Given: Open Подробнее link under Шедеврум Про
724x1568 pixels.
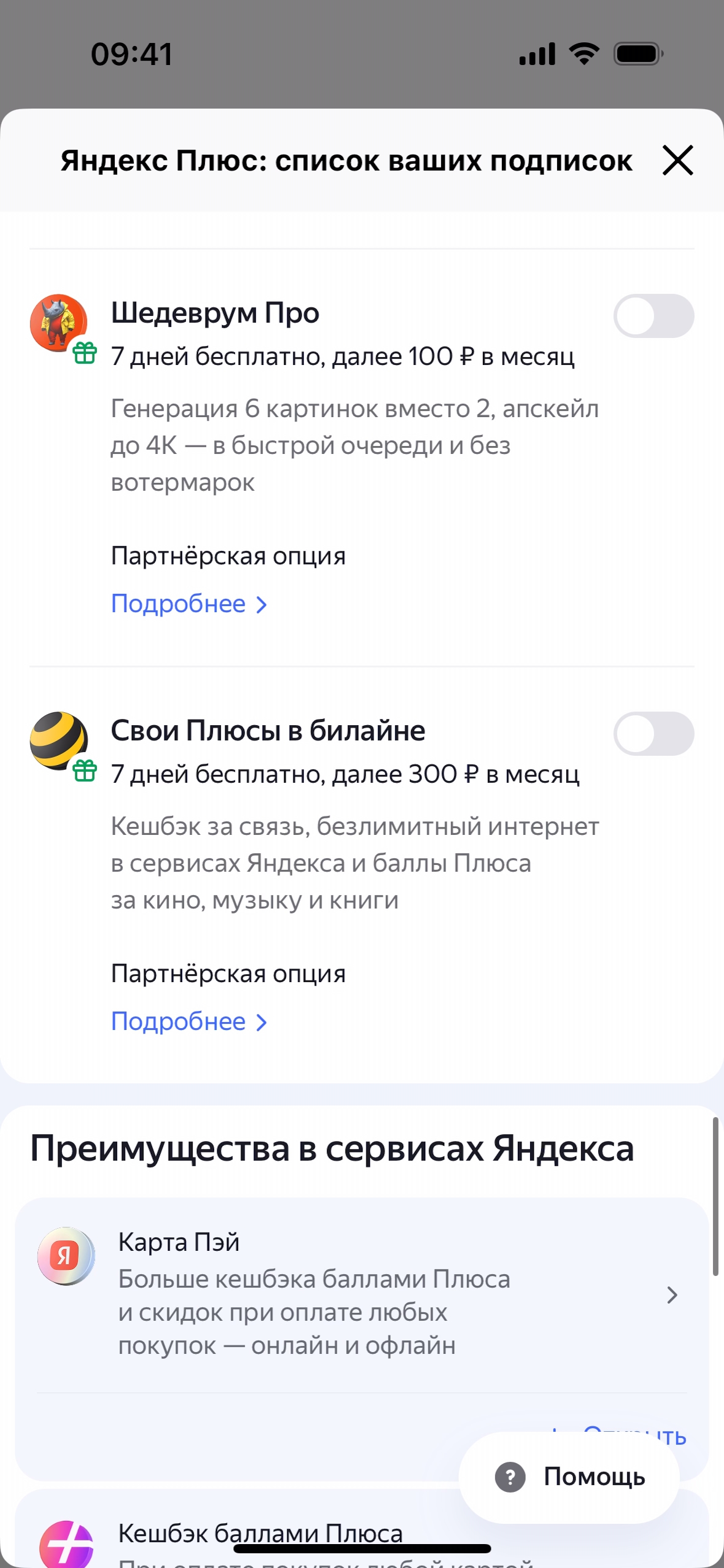Looking at the screenshot, I should click(x=189, y=604).
